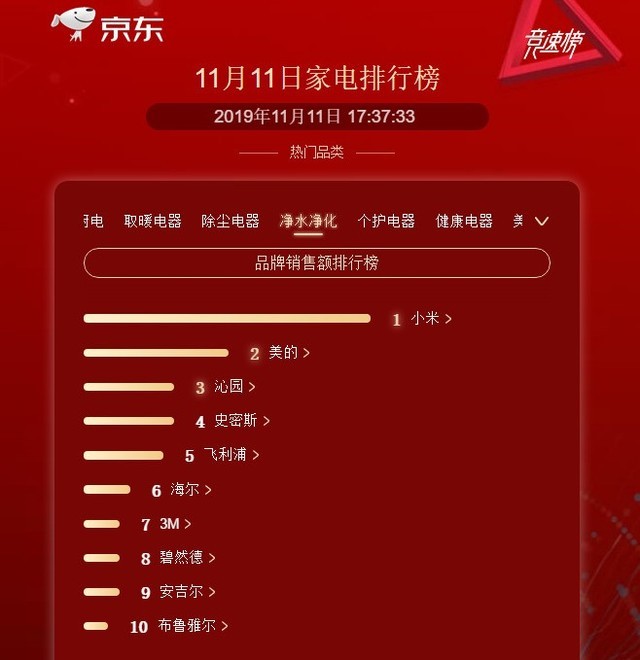Switch to the 个护电器 category tab
640x660 pixels.
pyautogui.click(x=386, y=221)
